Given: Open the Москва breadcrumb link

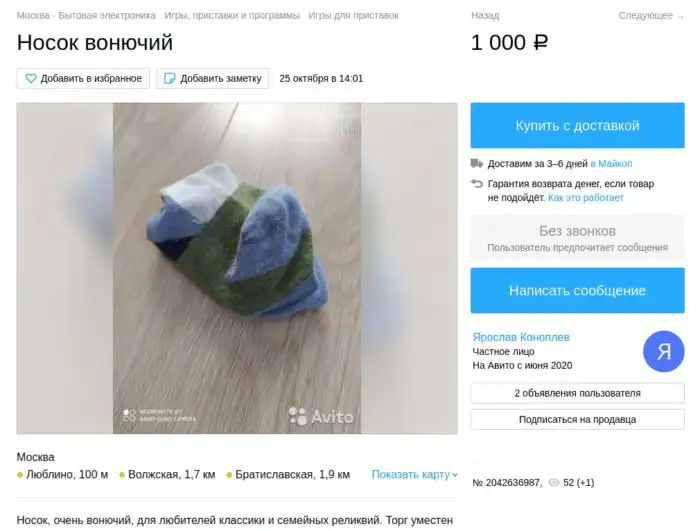Looking at the screenshot, I should pyautogui.click(x=33, y=16).
